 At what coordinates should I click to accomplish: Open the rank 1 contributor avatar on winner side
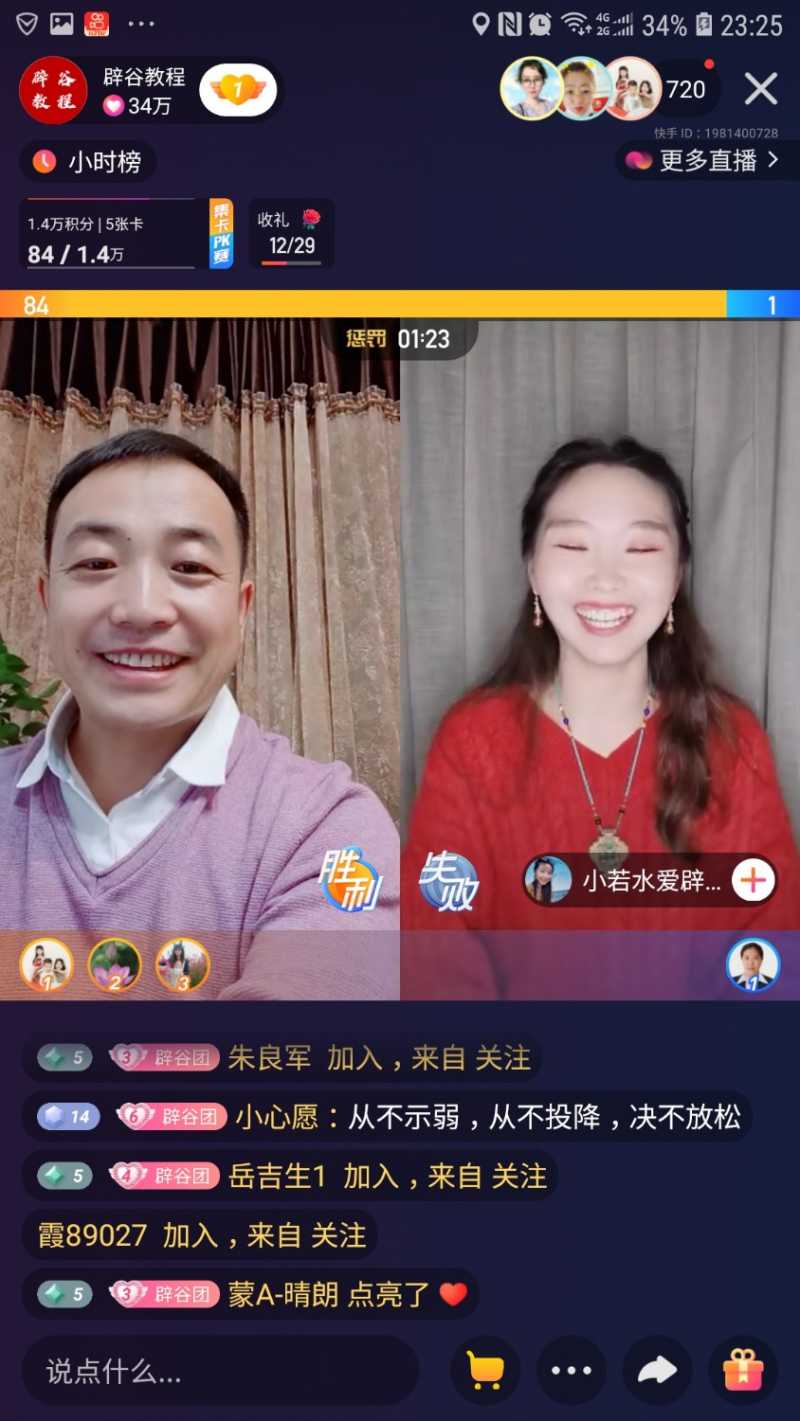[46, 965]
